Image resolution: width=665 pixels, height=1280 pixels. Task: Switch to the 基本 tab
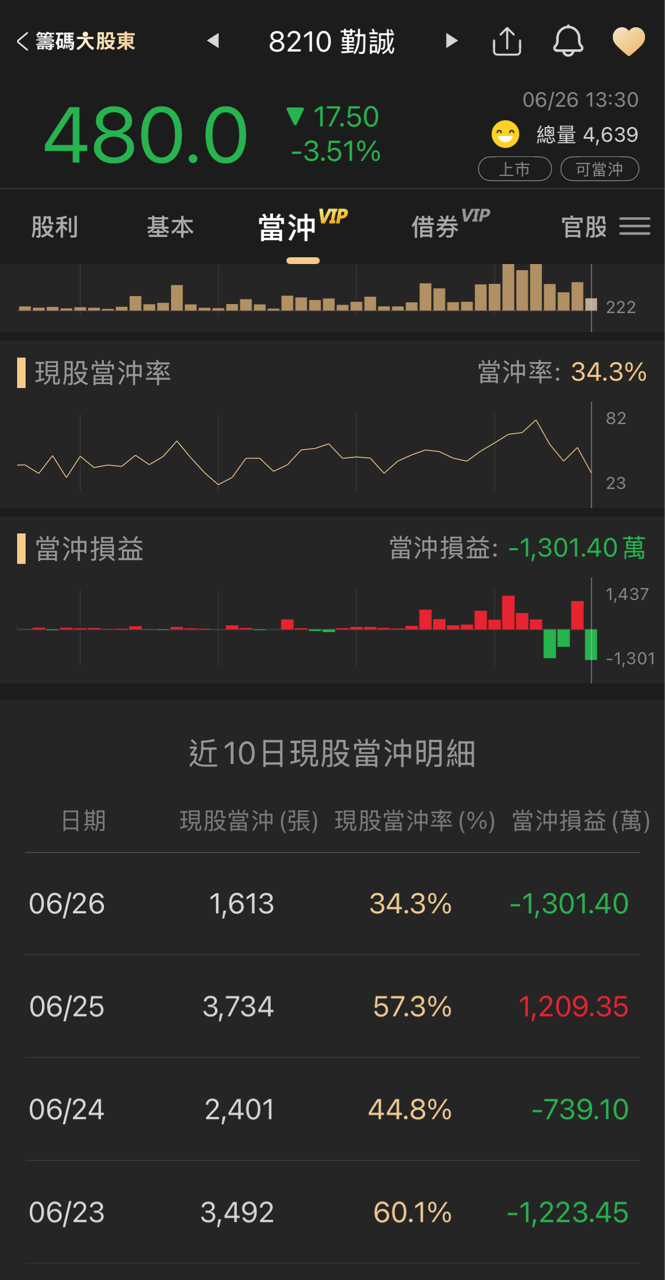[x=170, y=227]
